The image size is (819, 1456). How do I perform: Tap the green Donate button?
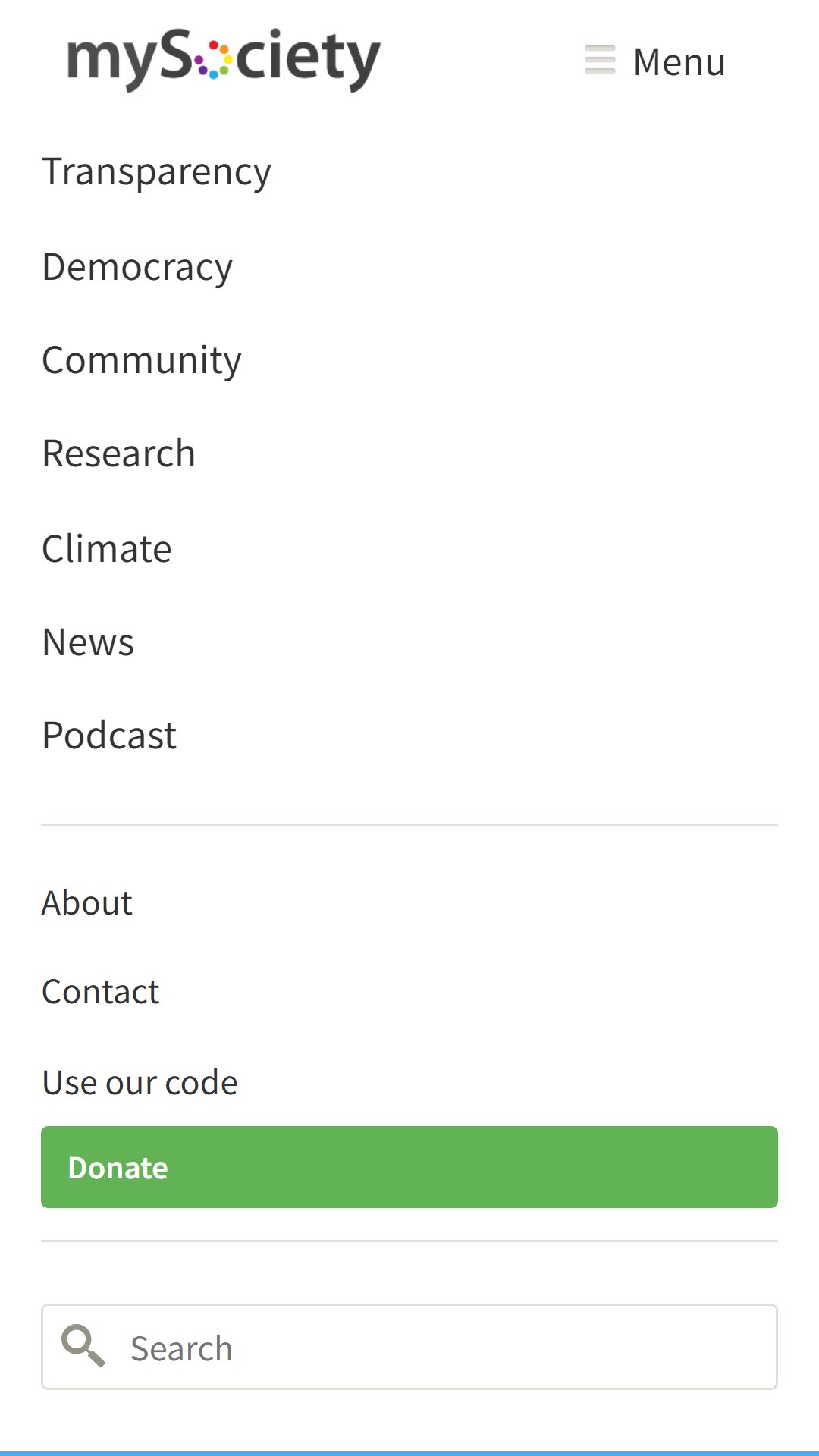coord(409,1167)
